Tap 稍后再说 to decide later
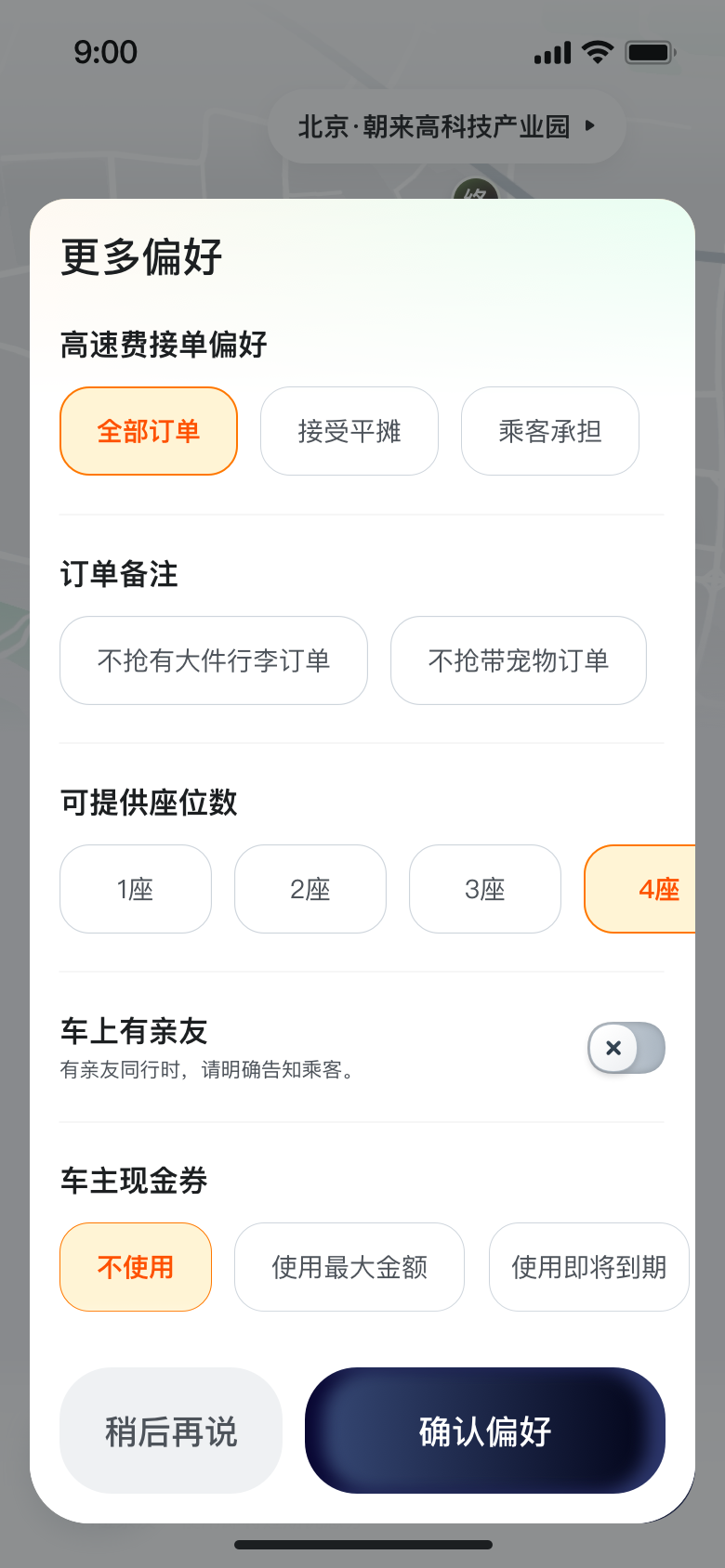This screenshot has height=1568, width=725. 171,1431
